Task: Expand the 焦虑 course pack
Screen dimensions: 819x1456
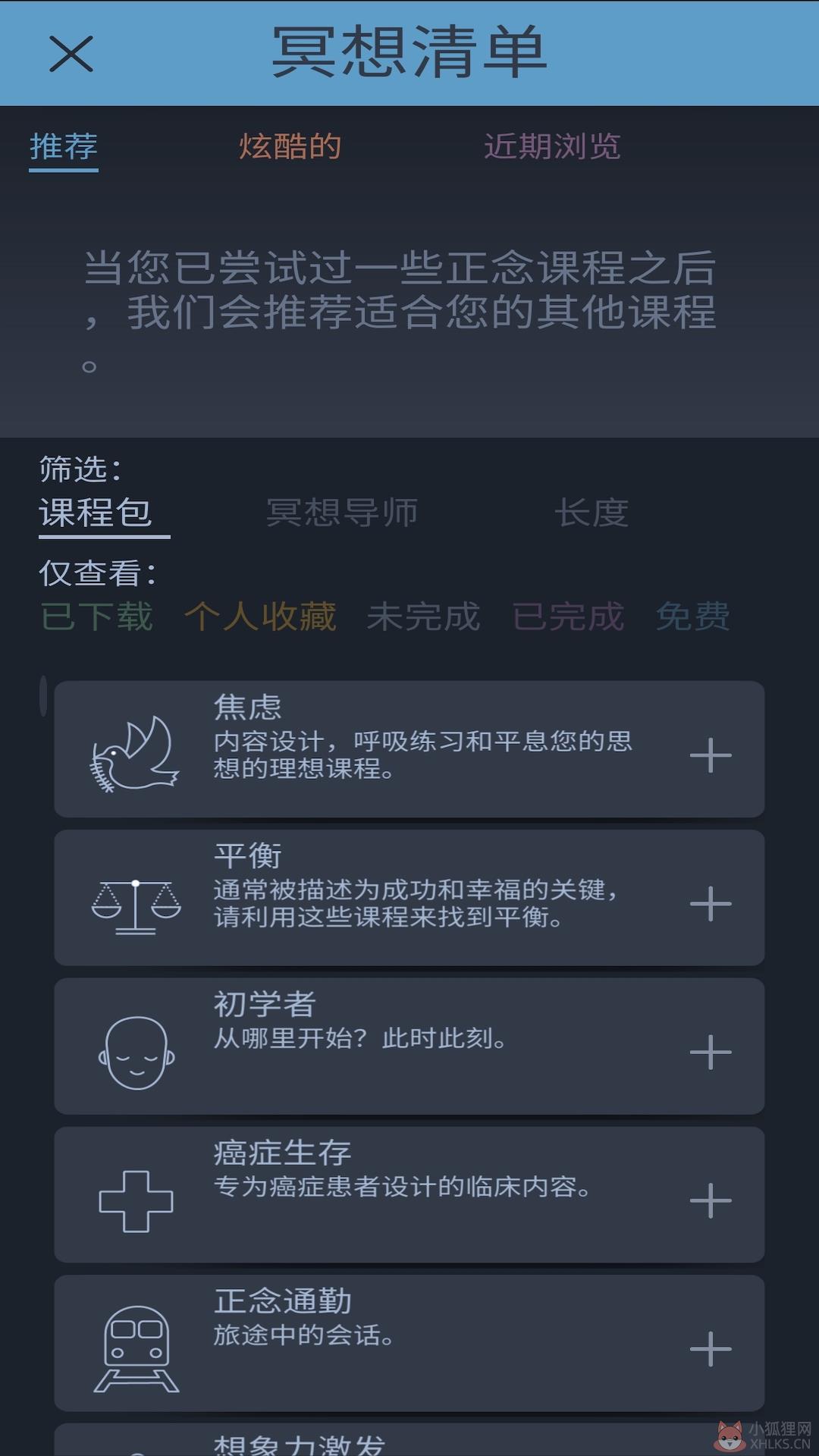Action: point(711,755)
